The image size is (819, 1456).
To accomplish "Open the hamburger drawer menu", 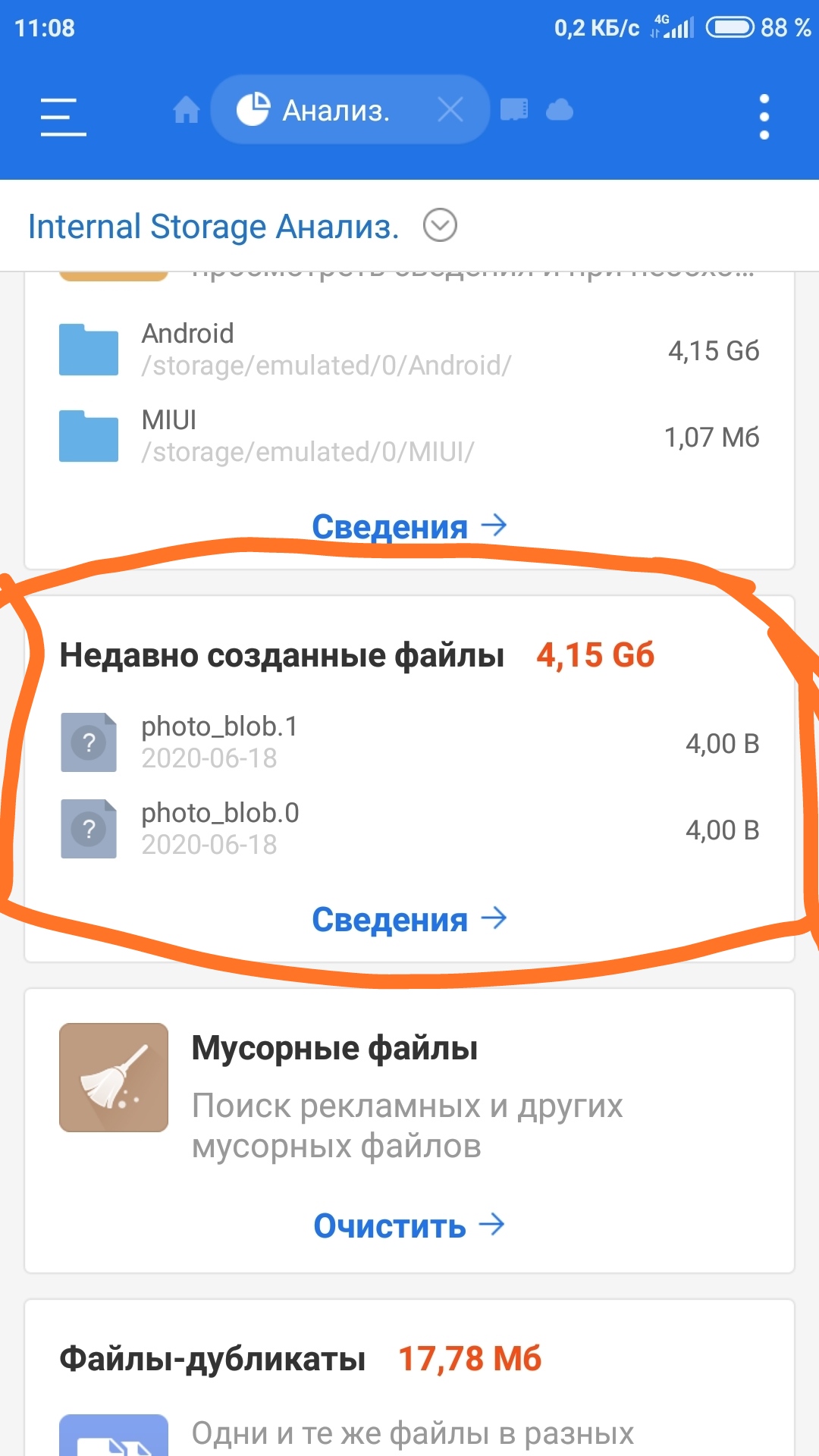I will [63, 117].
